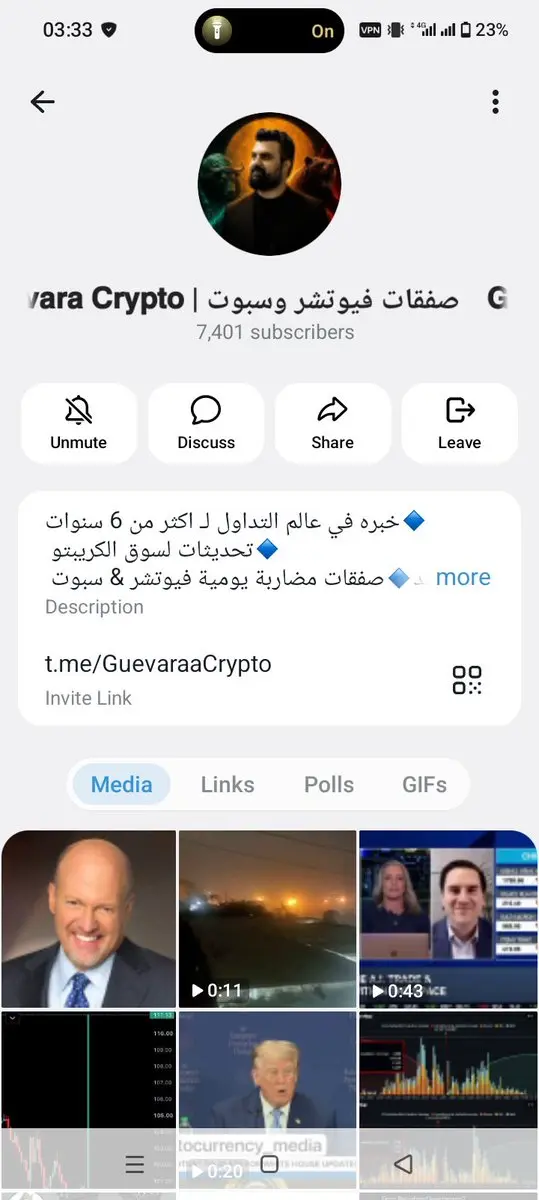Go back using the top-left arrow
Screen dimensions: 539x1200
(42, 101)
